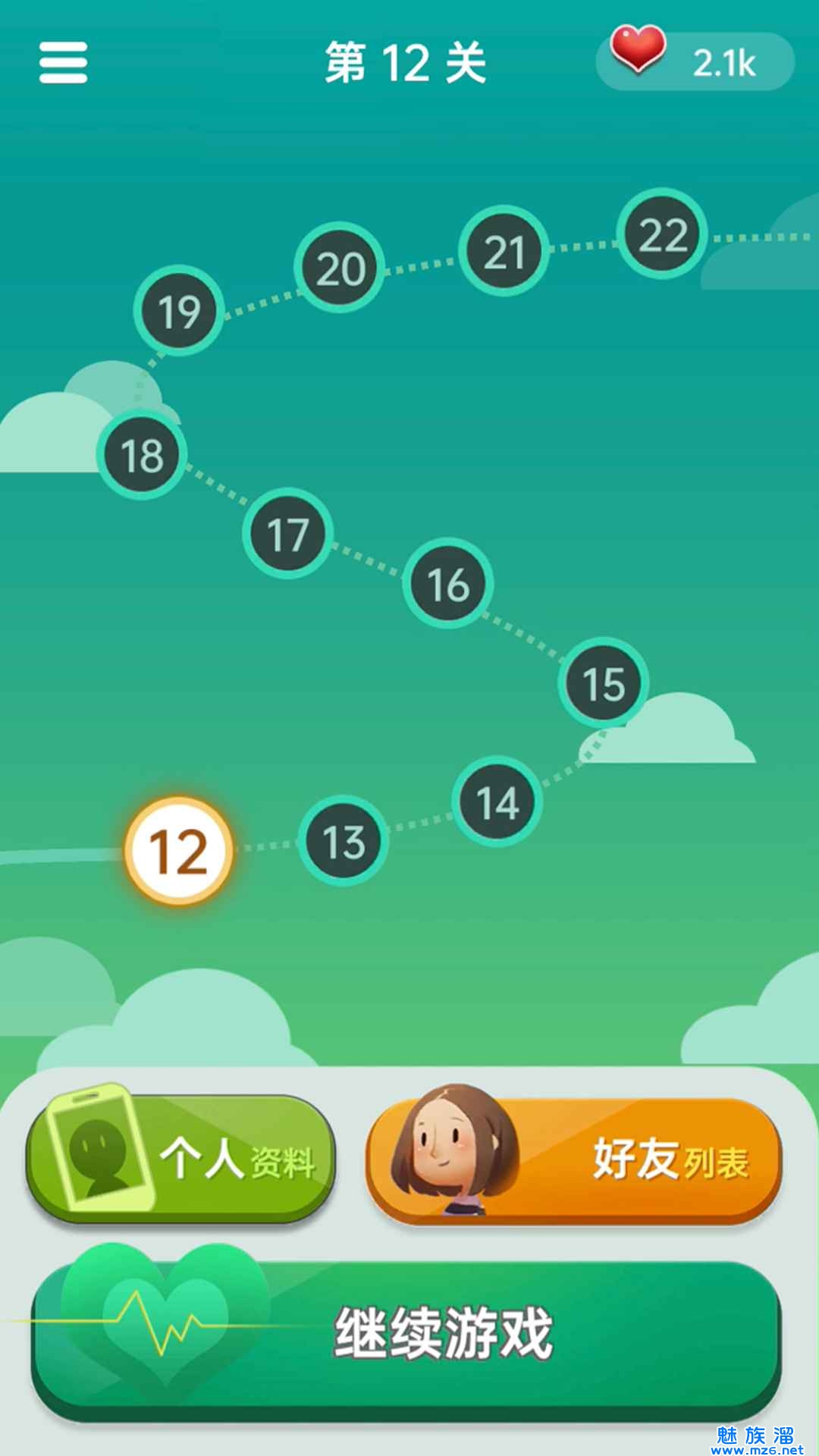
Task: Tap level 19 on the map
Action: click(179, 311)
